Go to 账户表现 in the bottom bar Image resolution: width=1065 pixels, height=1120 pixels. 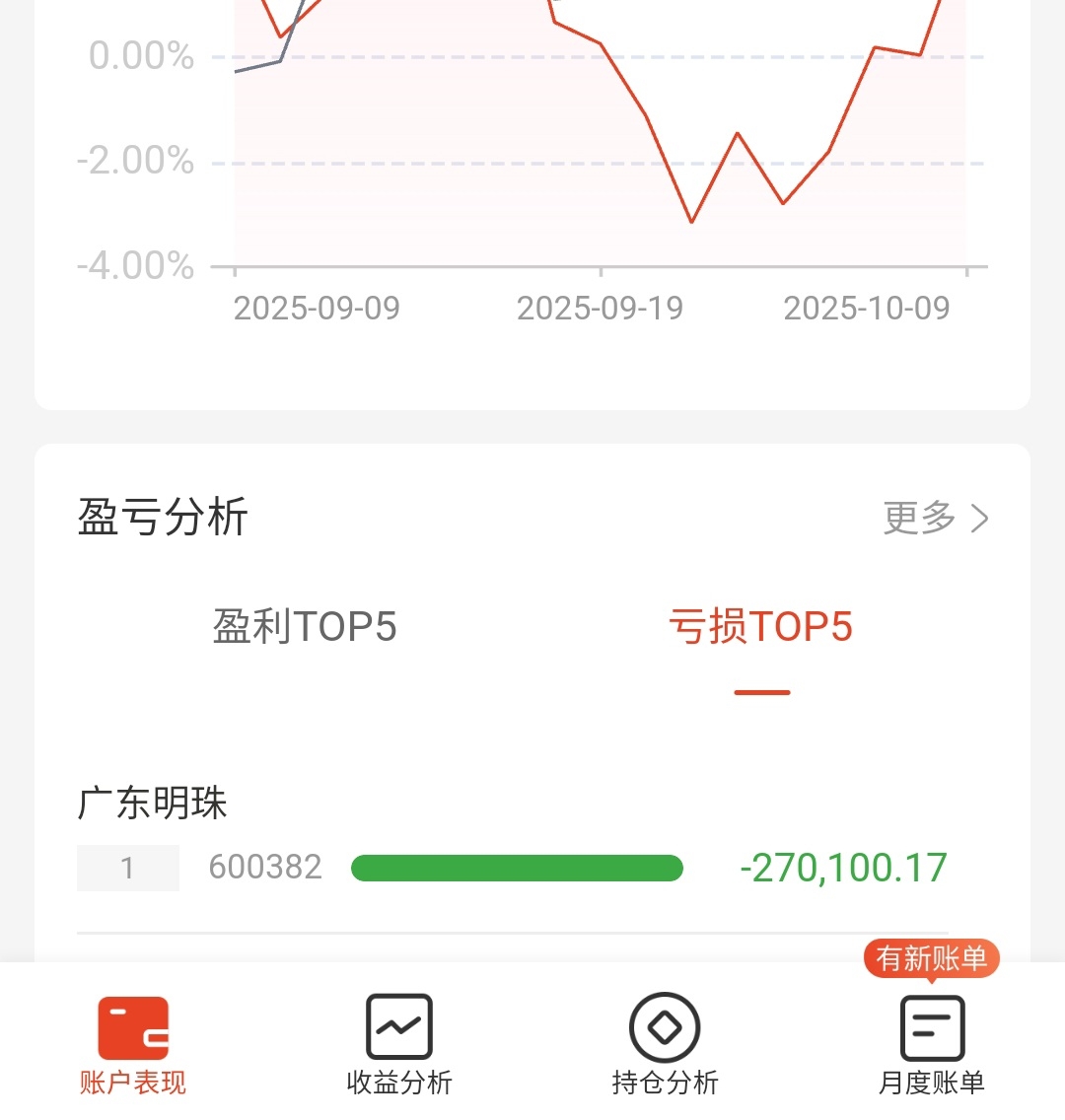pos(133,1045)
